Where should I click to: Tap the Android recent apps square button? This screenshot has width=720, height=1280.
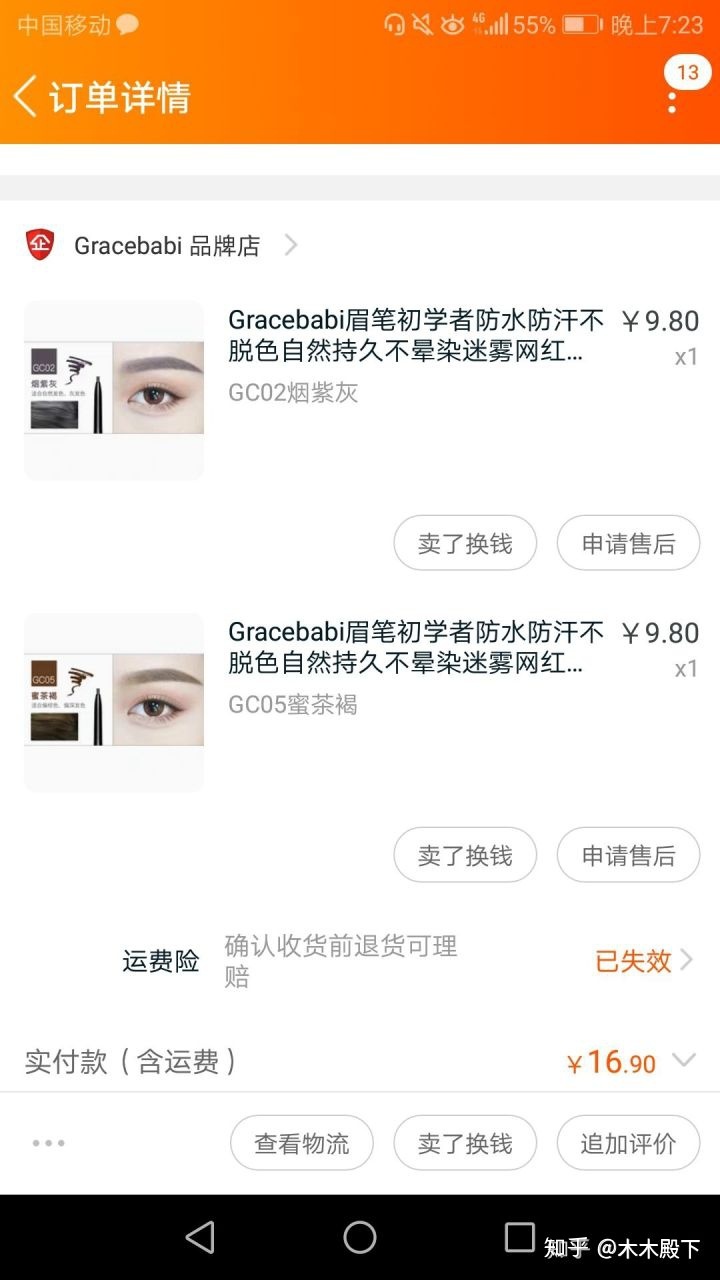pyautogui.click(x=520, y=1237)
